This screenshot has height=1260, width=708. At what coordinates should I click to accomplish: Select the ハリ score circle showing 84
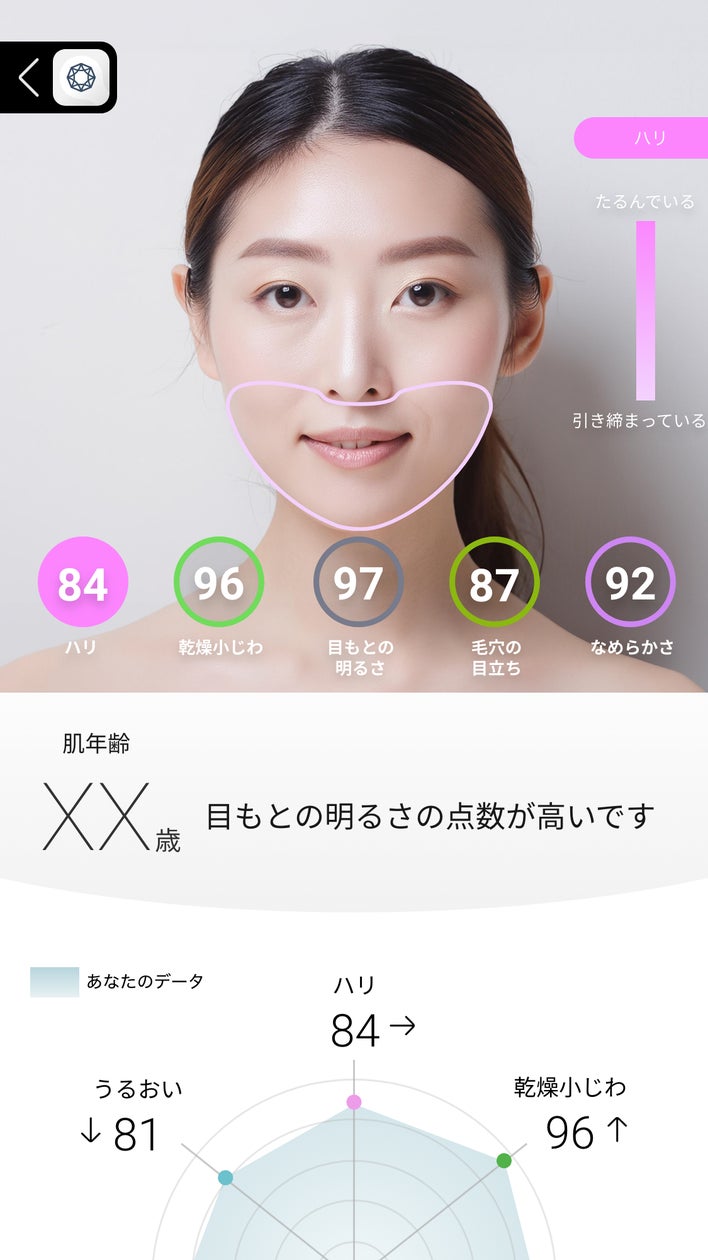83,582
